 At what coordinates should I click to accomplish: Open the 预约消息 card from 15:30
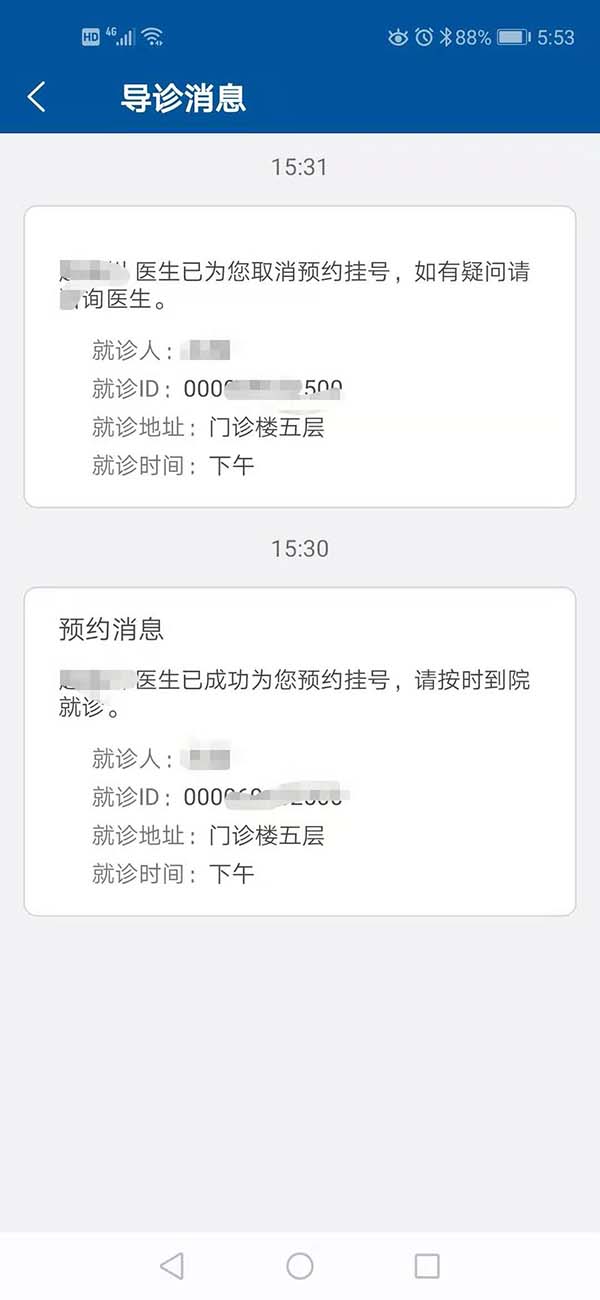click(300, 751)
